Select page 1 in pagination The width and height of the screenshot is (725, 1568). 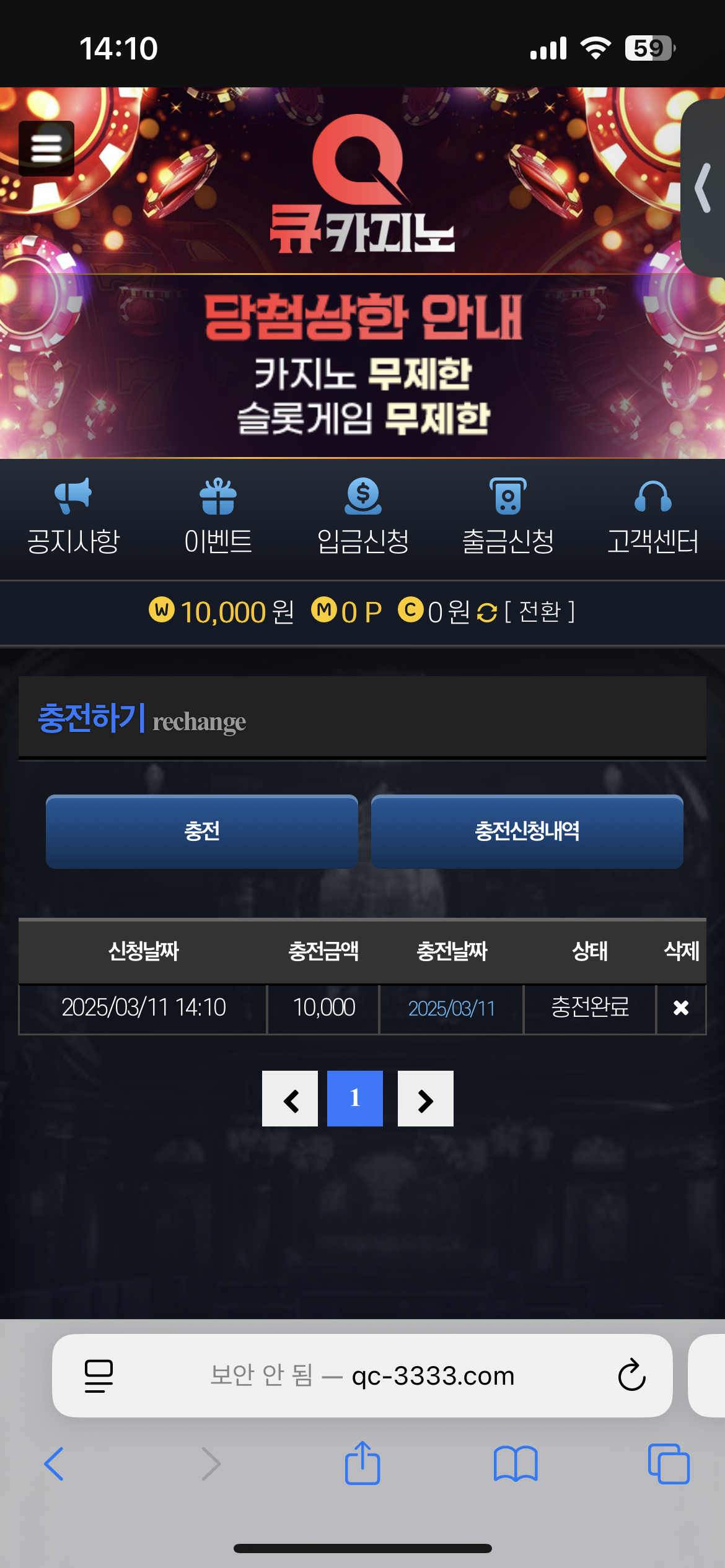355,1099
